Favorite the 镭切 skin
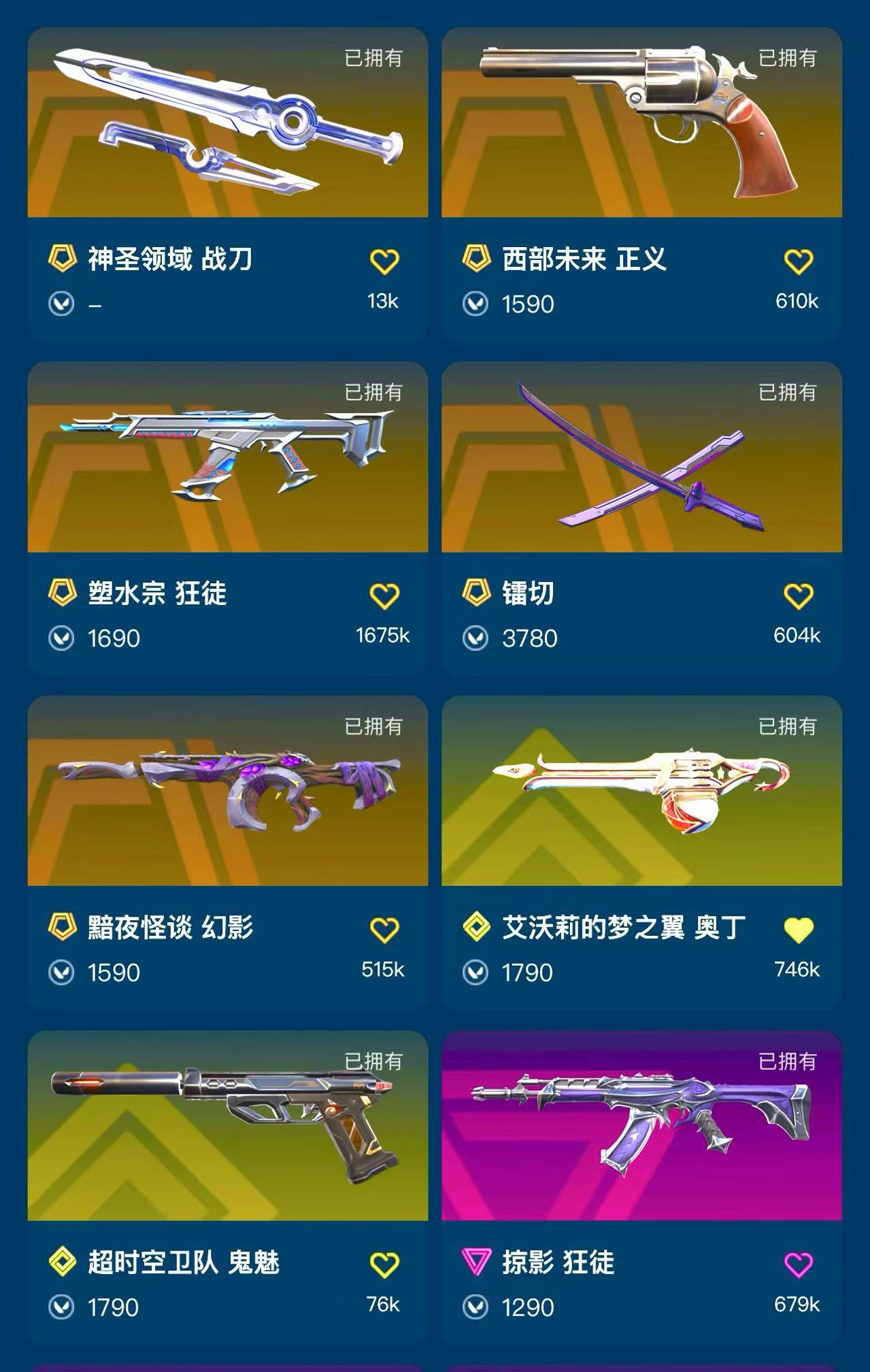 [x=799, y=596]
